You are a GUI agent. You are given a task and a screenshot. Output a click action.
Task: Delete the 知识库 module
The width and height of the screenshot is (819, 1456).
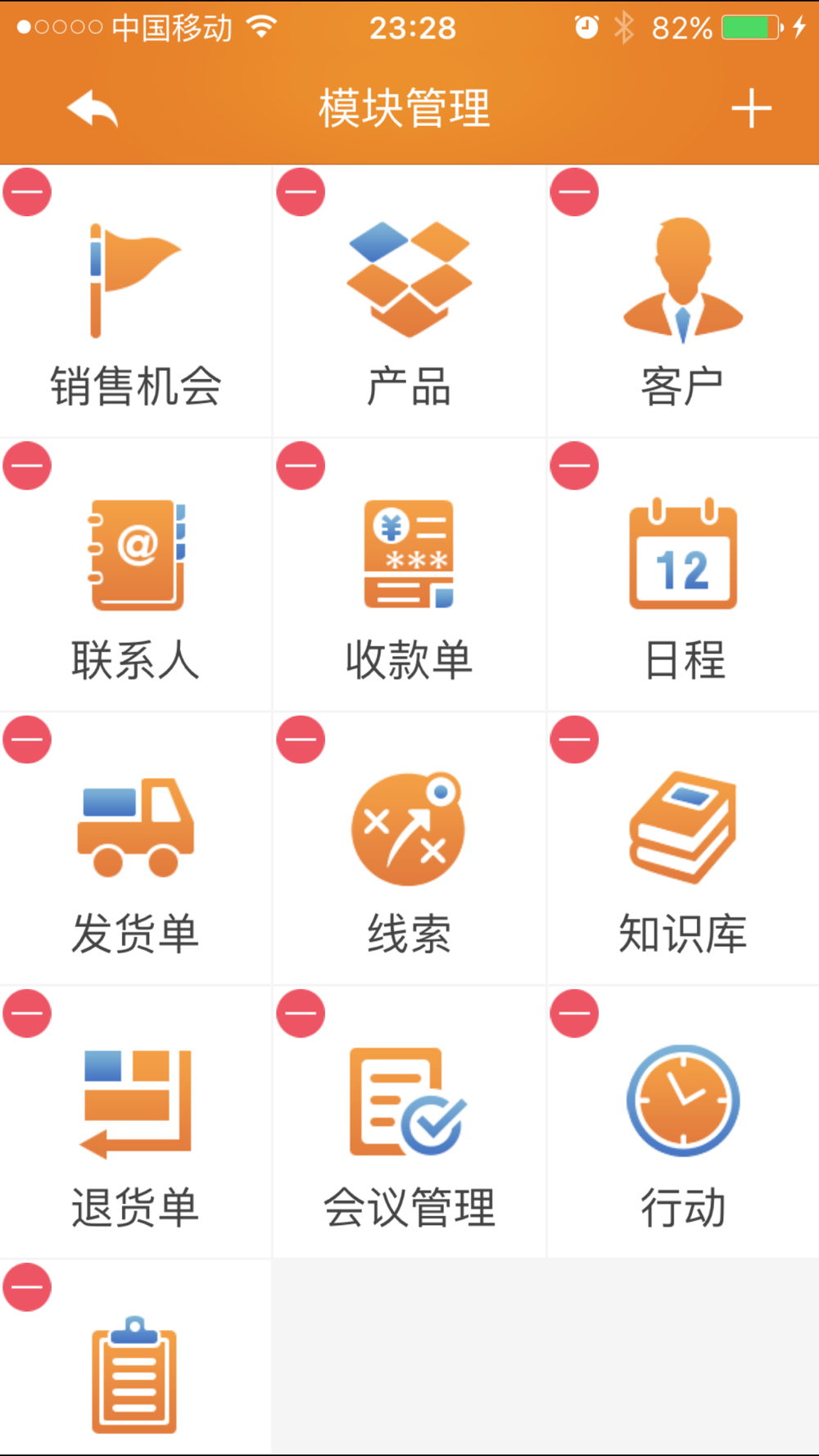[x=574, y=739]
